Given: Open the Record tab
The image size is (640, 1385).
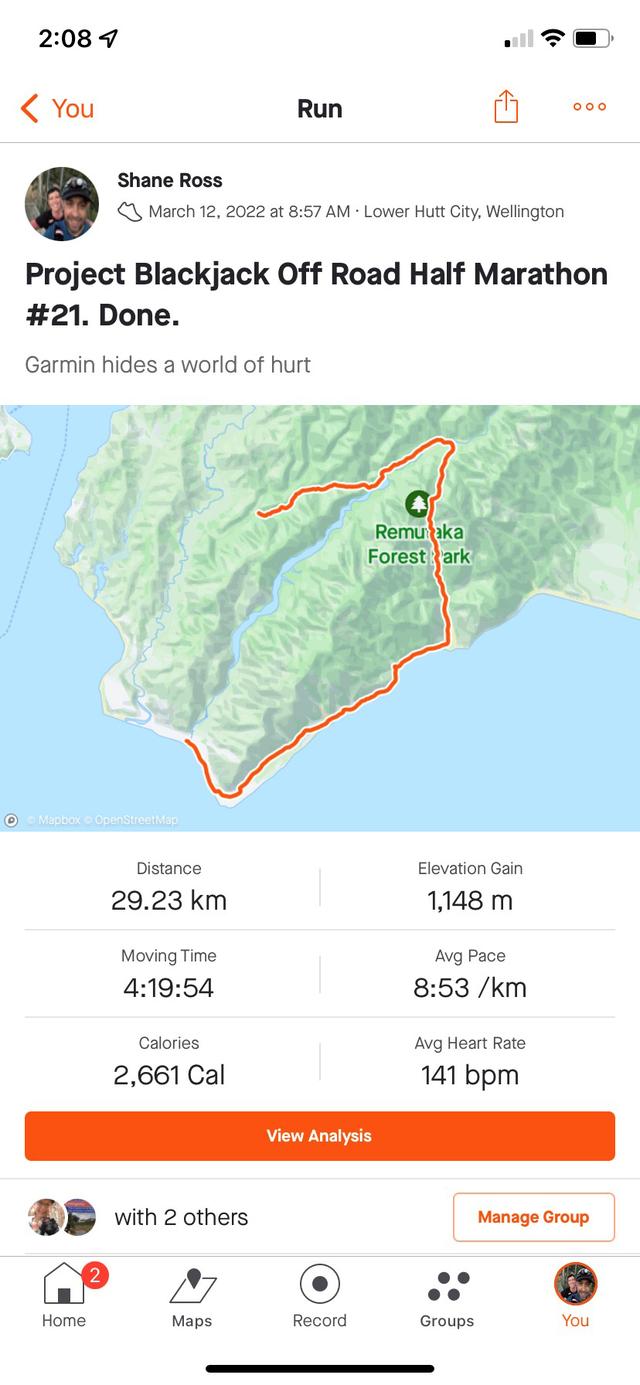Looking at the screenshot, I should [320, 1294].
